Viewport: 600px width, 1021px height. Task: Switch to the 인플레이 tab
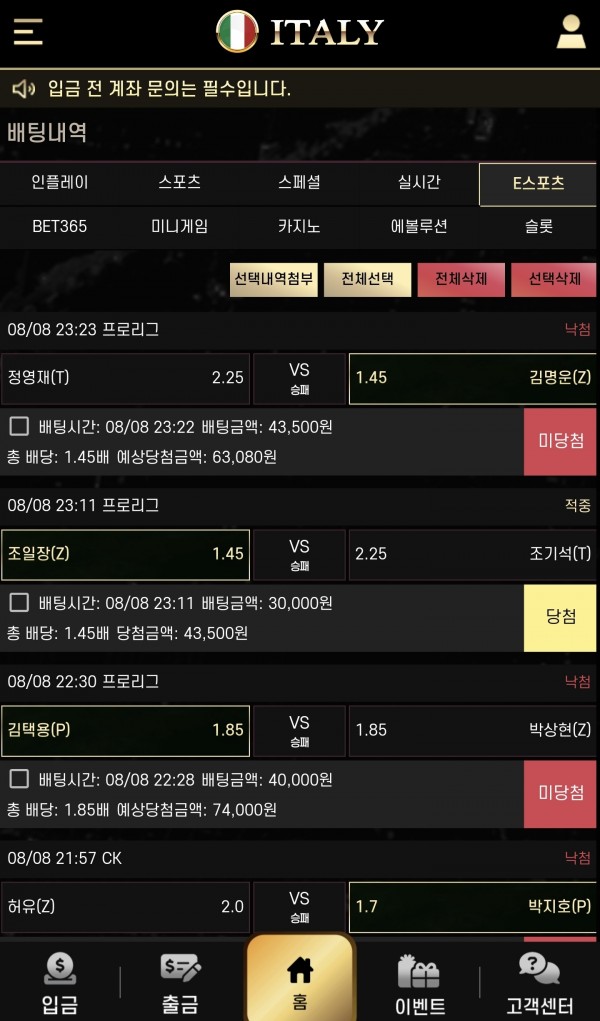tap(60, 182)
